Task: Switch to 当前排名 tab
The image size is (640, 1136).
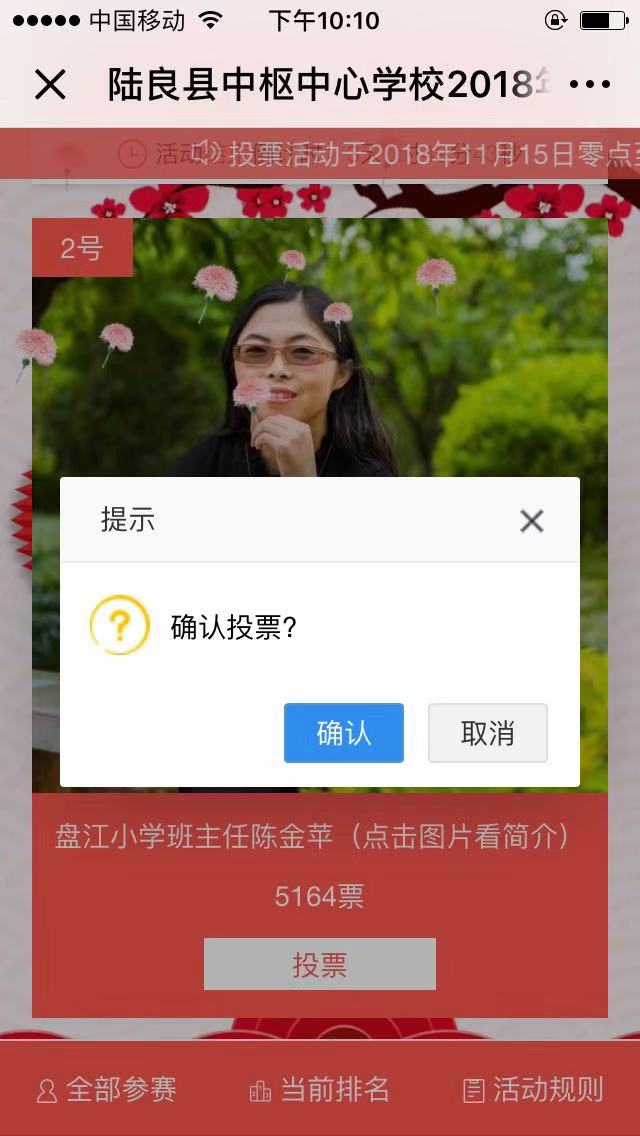Action: 319,1089
